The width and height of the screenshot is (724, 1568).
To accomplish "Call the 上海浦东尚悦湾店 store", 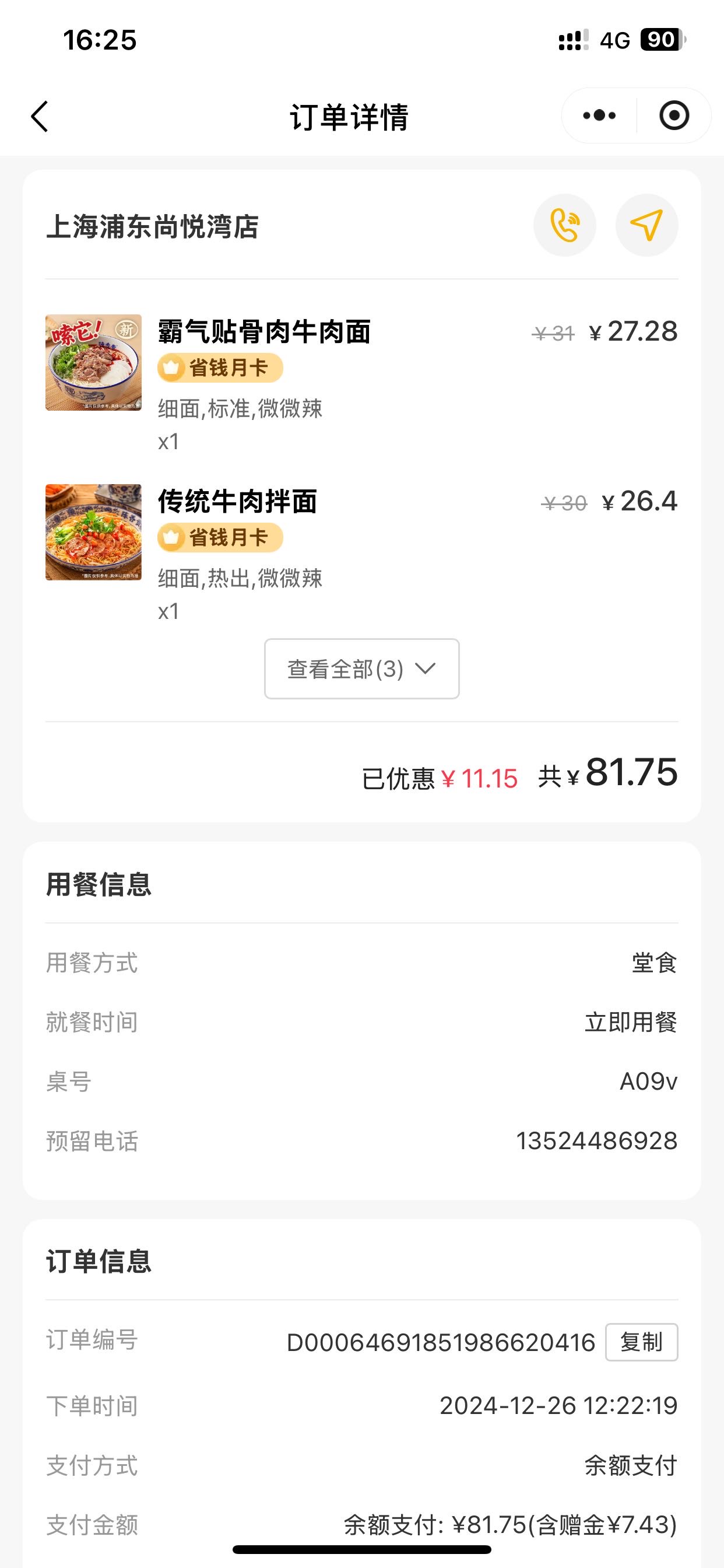I will 565,225.
